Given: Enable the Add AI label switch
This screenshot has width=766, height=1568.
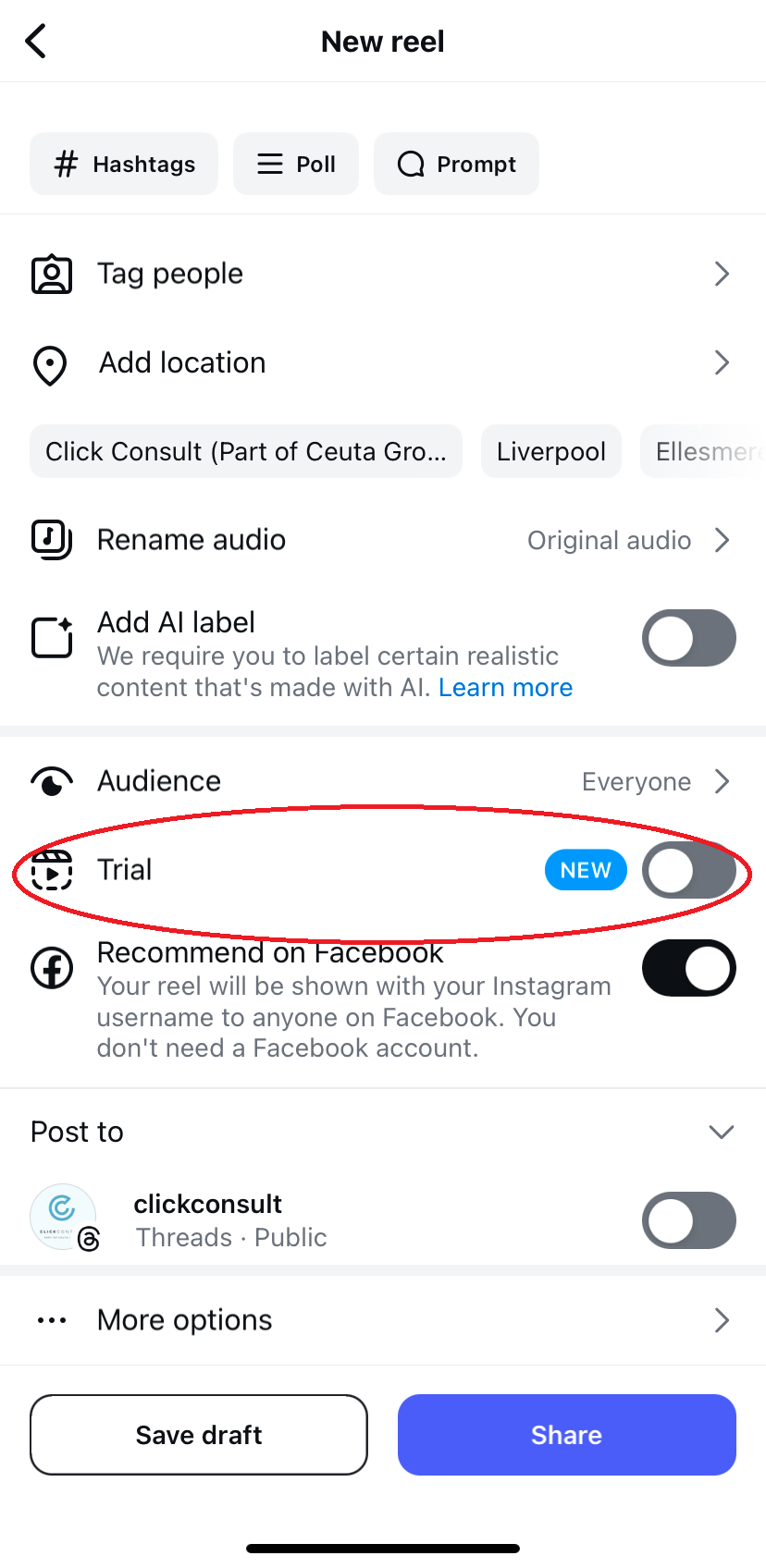Looking at the screenshot, I should pos(688,638).
